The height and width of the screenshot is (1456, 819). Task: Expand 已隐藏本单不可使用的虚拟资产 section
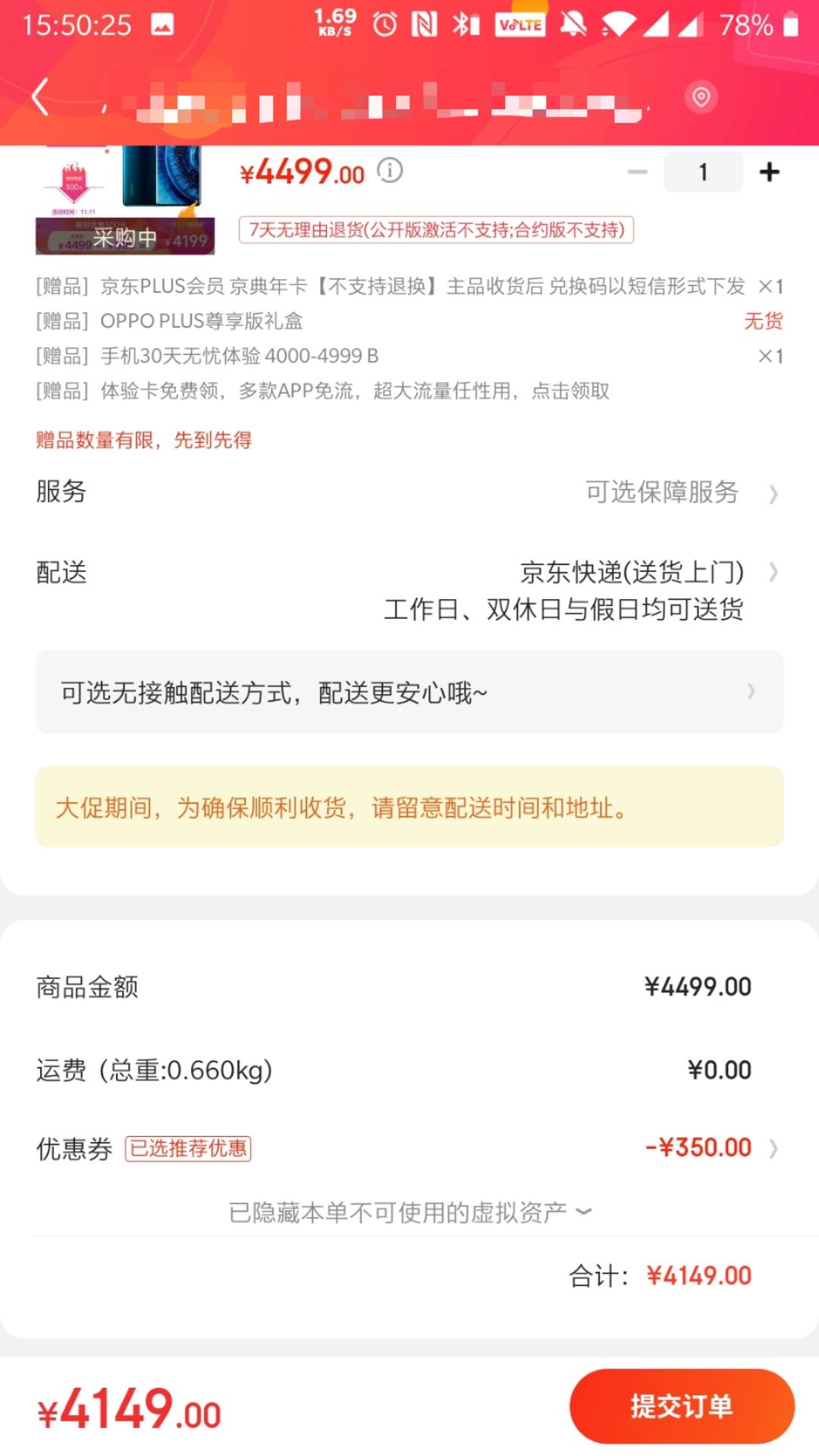[x=409, y=1212]
